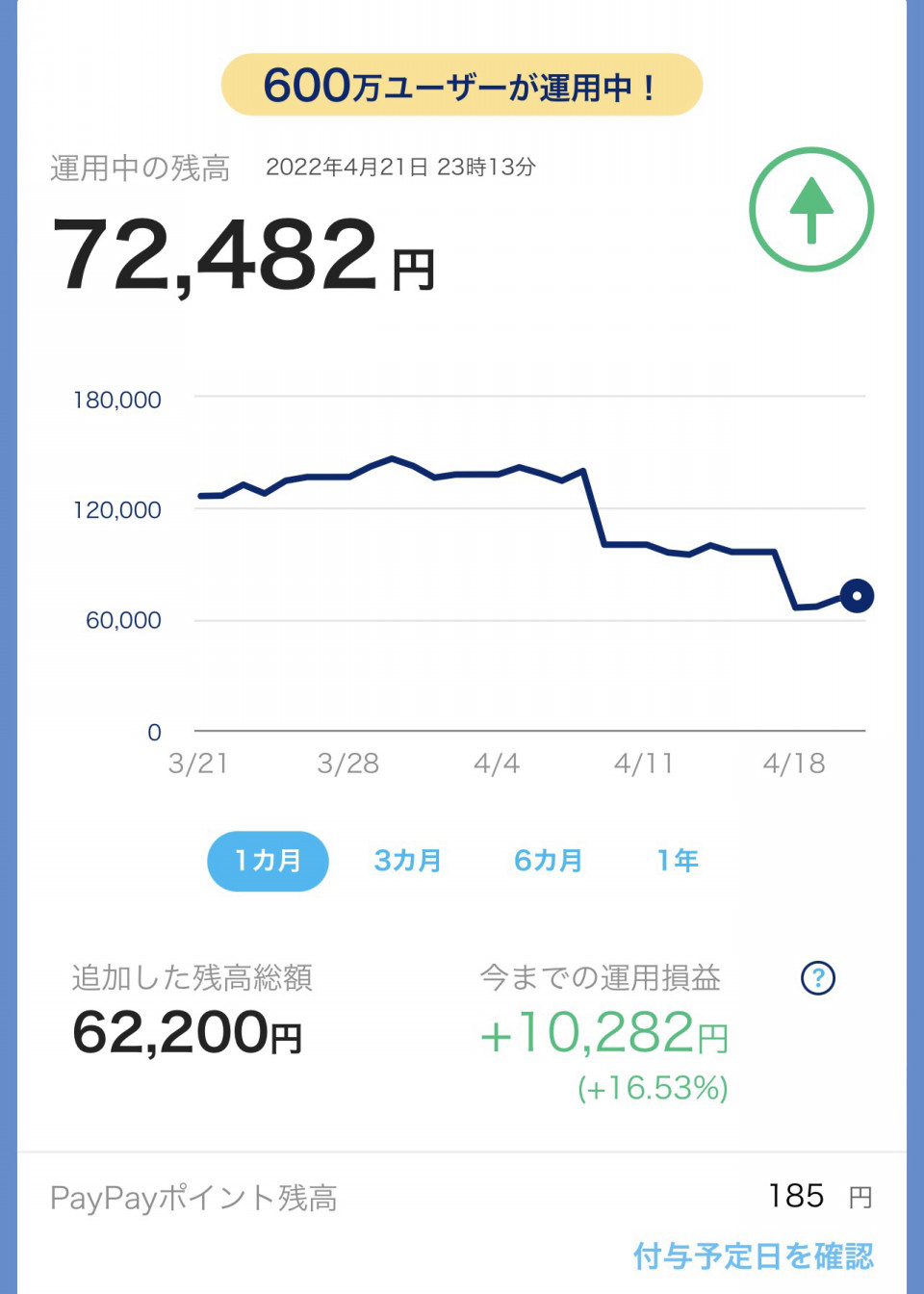Open the 付与予定日を確認 link
This screenshot has width=924, height=1294.
[x=753, y=1255]
